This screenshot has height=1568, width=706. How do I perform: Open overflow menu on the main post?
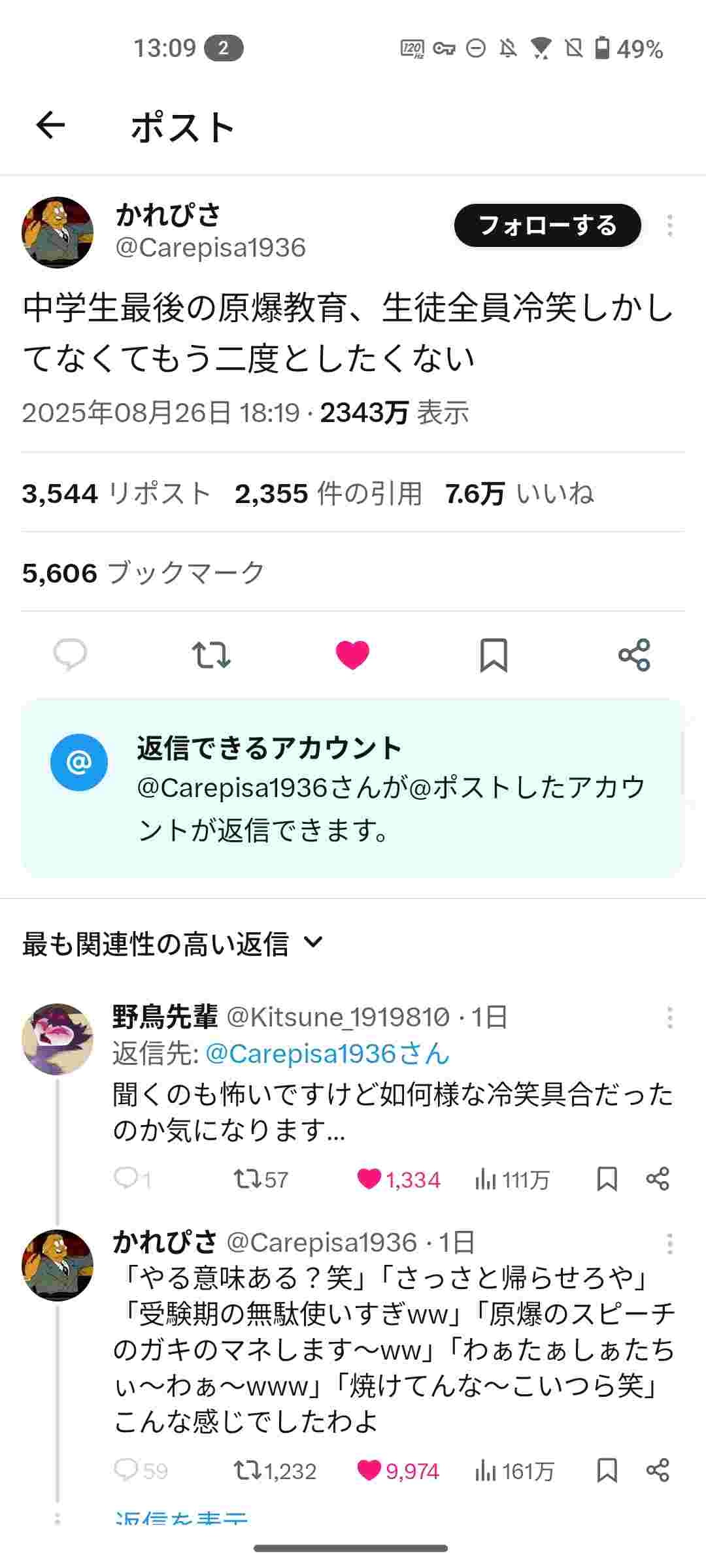click(x=670, y=225)
